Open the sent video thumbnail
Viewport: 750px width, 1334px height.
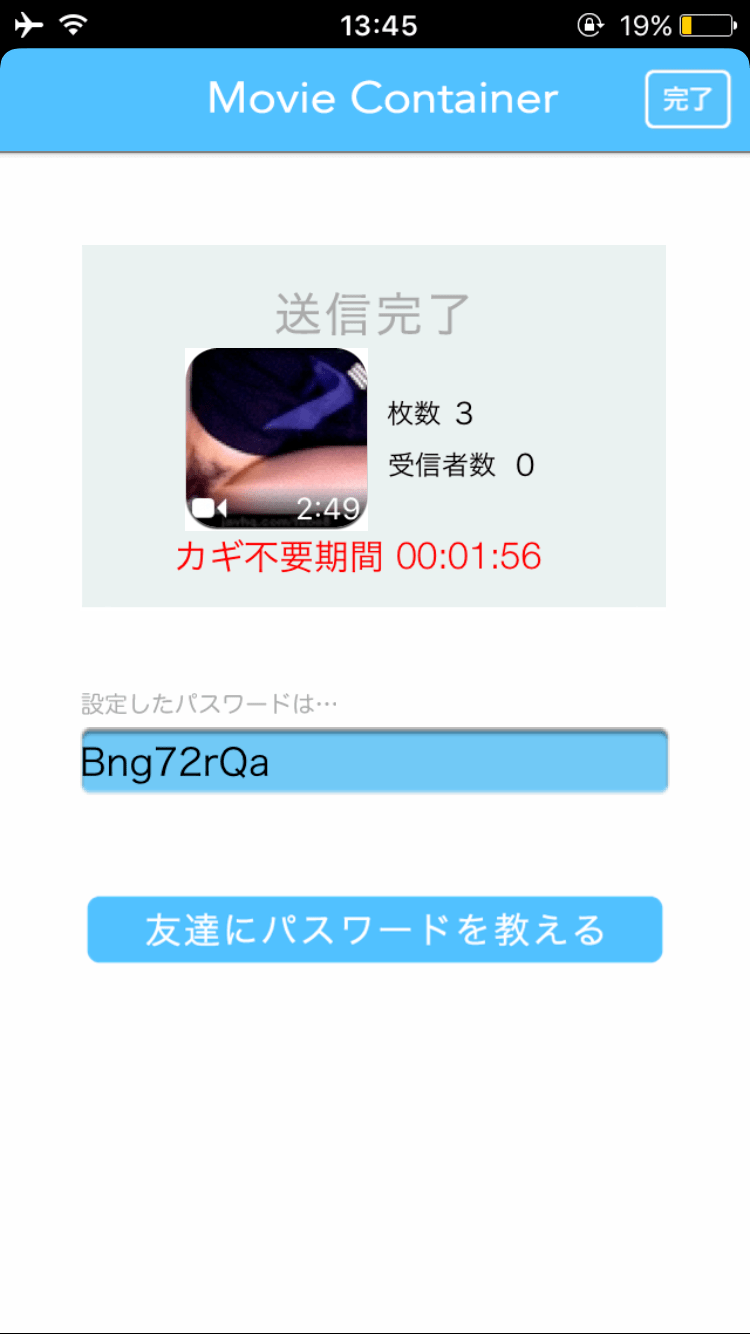(x=276, y=439)
